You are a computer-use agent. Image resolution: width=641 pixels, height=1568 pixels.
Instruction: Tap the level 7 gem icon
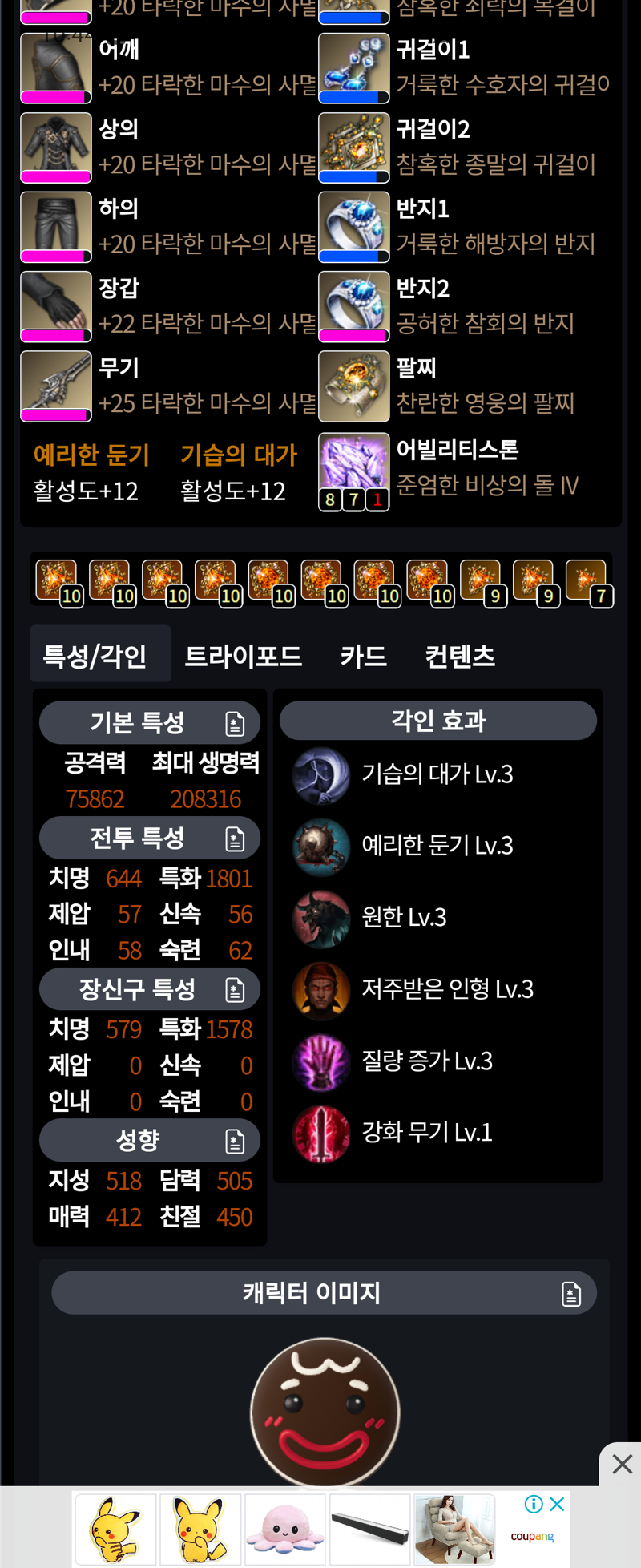tap(587, 583)
